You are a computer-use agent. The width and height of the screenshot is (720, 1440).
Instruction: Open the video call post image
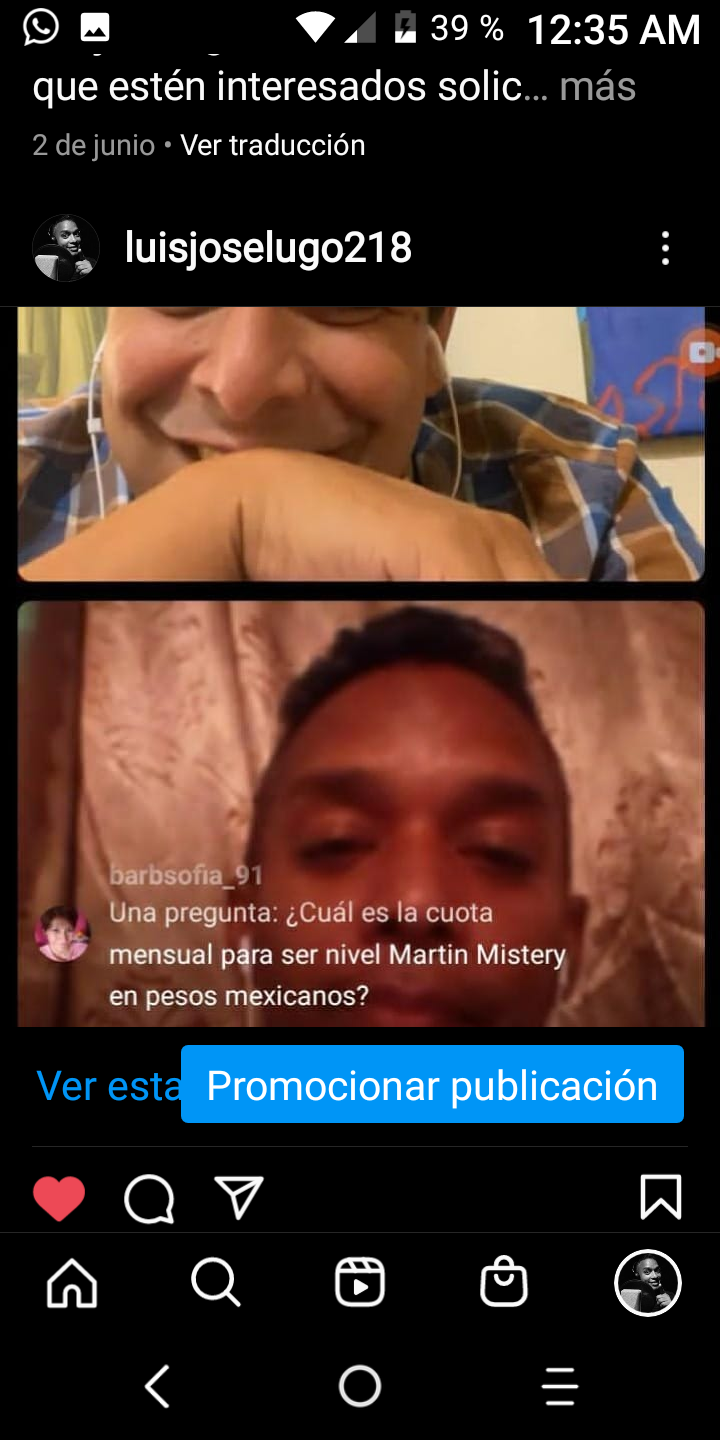(x=361, y=667)
